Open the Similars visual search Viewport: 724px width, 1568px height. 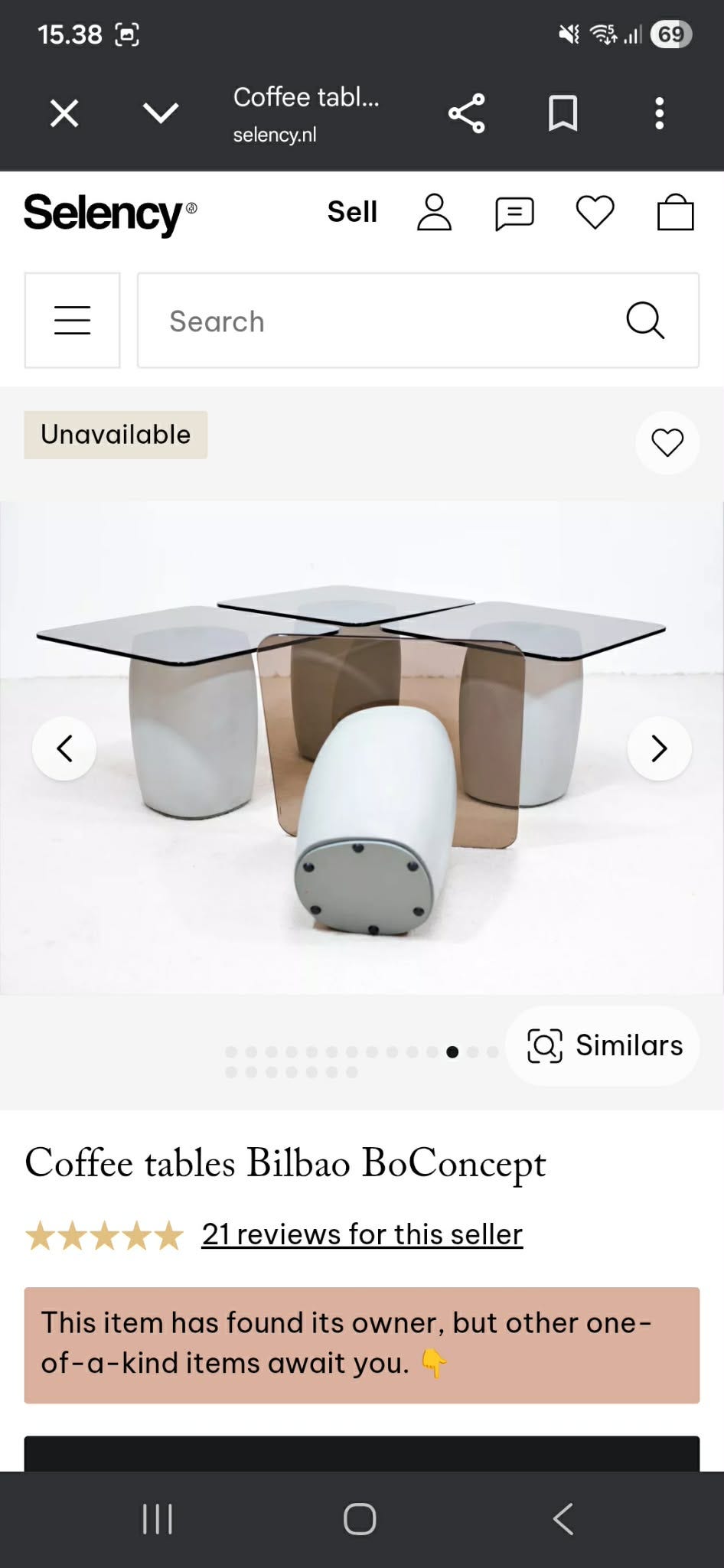[x=603, y=1045]
